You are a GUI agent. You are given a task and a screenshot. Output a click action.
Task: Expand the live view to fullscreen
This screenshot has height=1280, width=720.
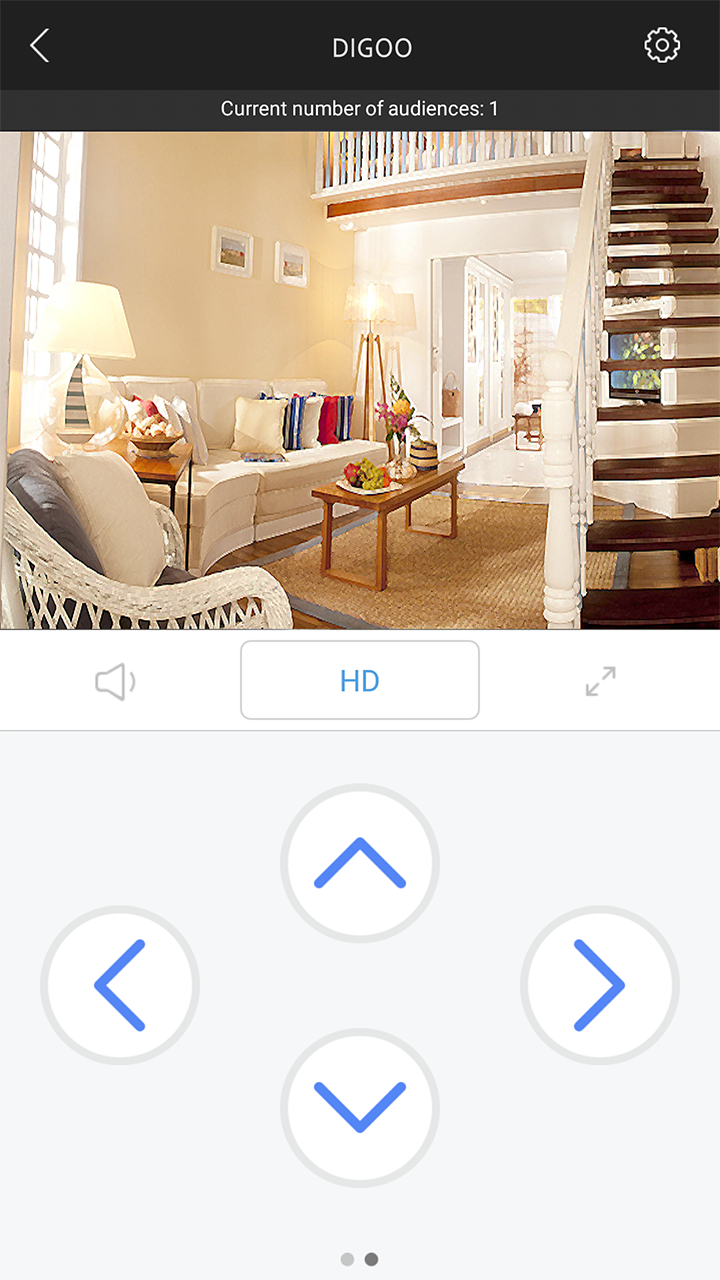(x=600, y=681)
